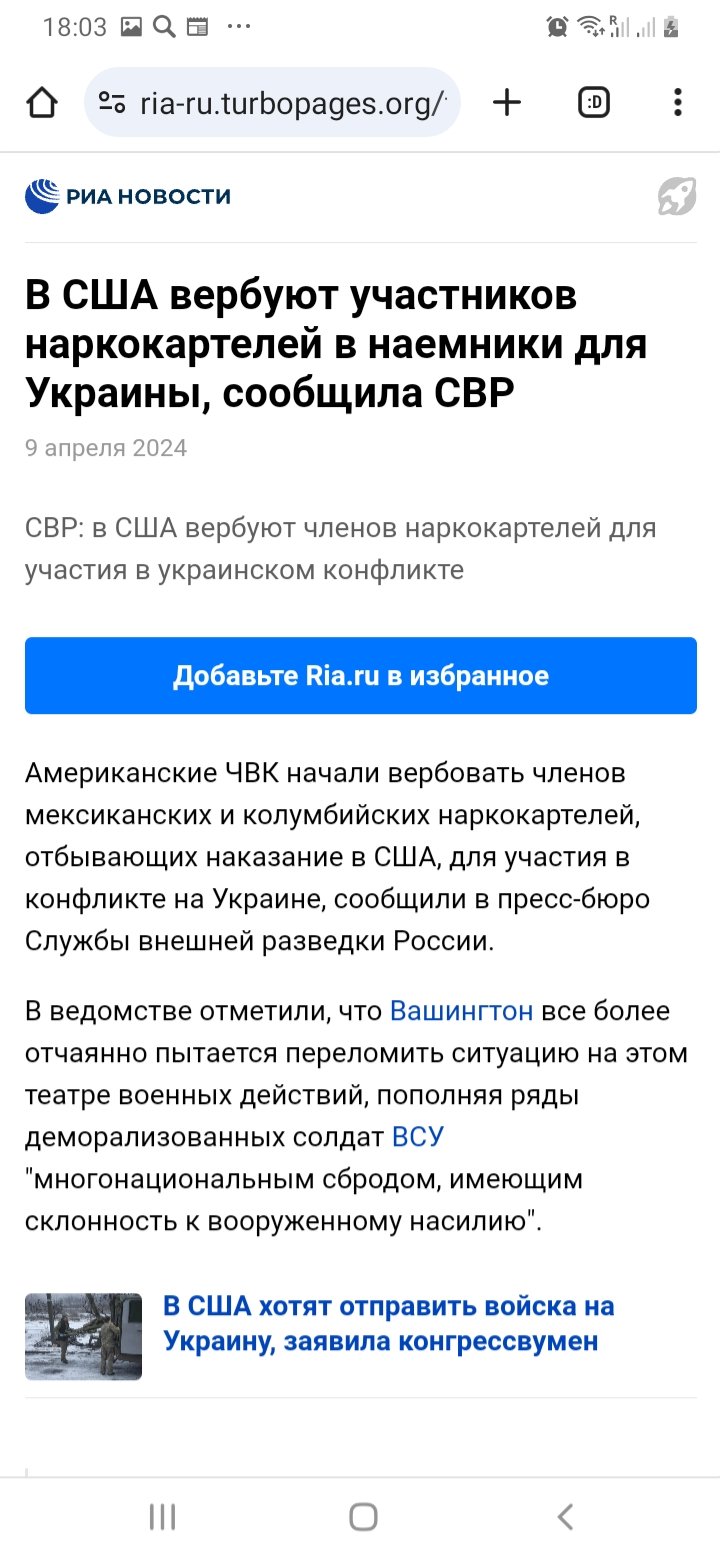Open the tab switcher

[594, 102]
